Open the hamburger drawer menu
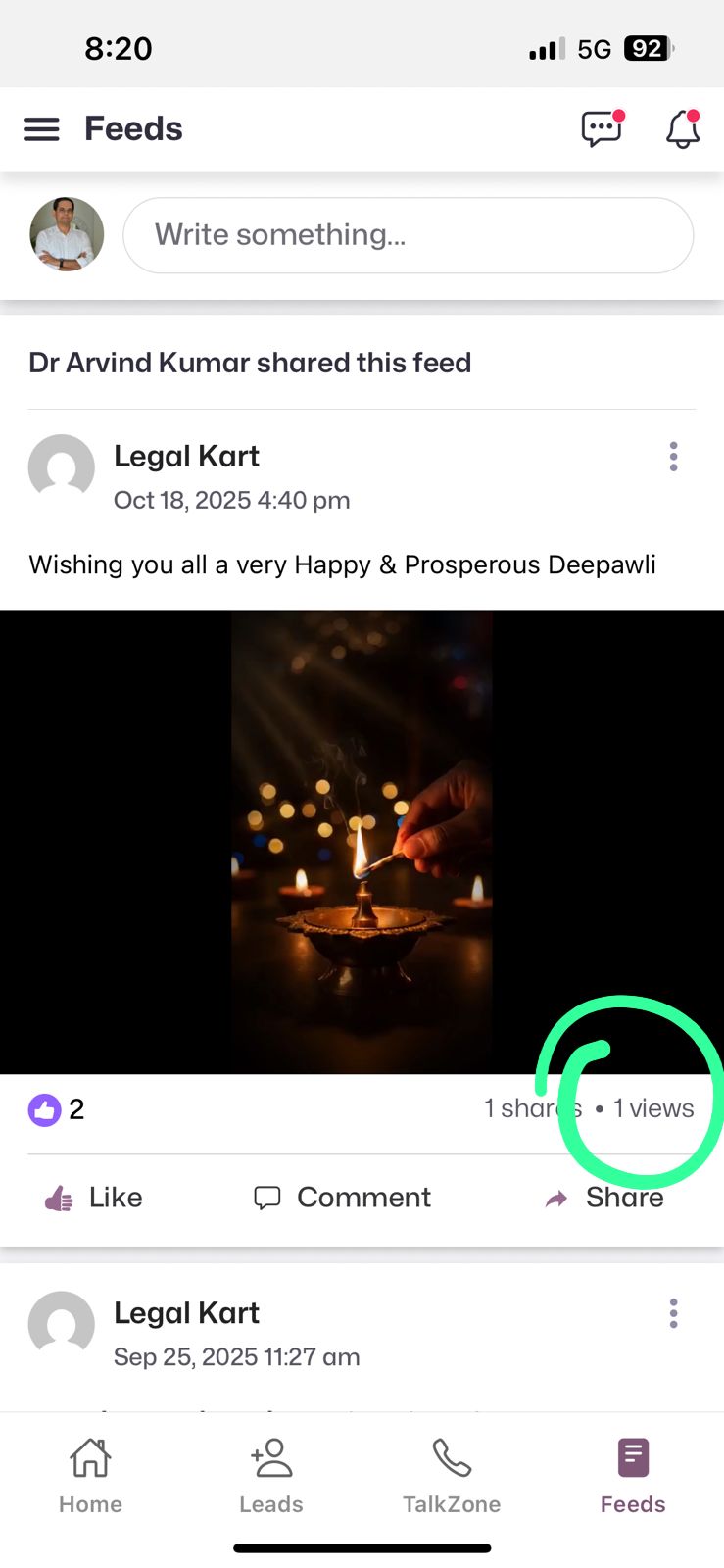 point(41,129)
